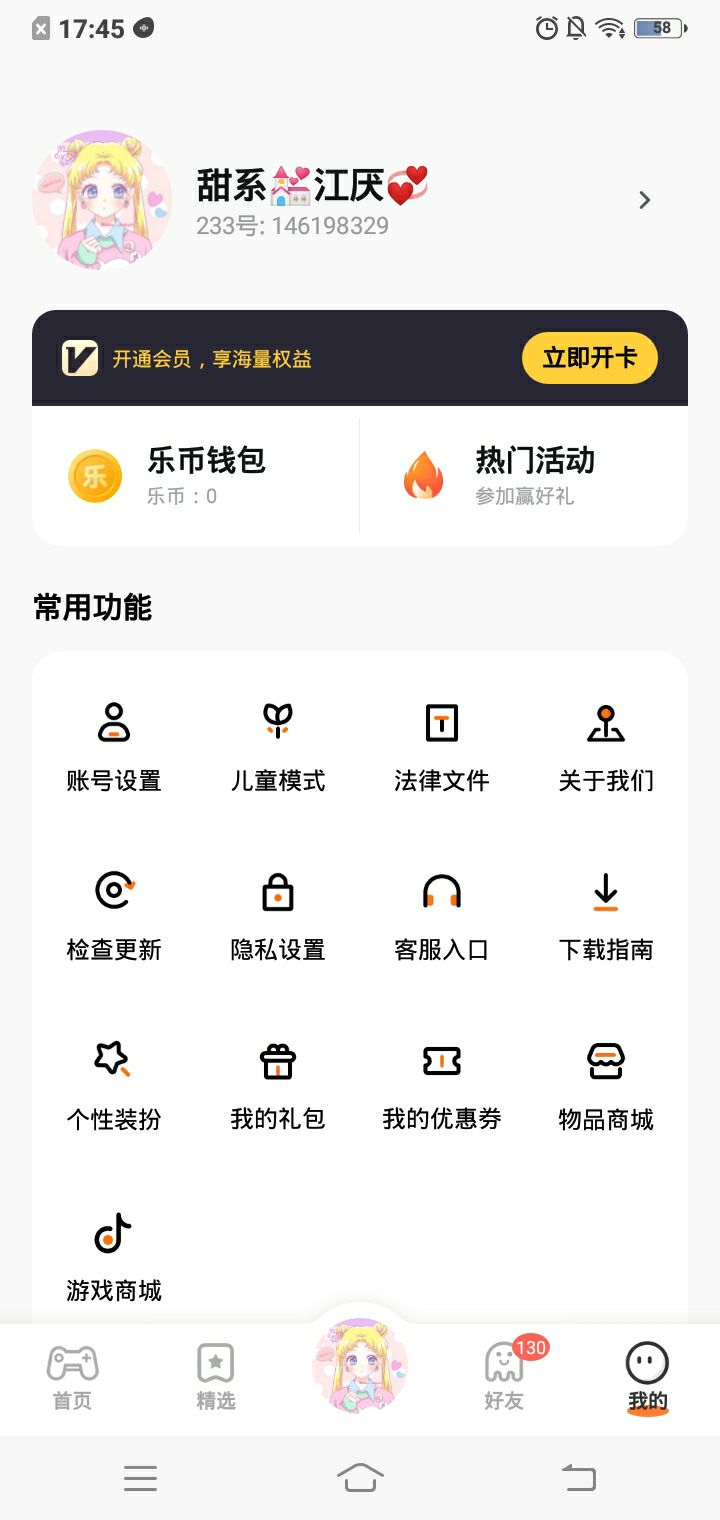Image resolution: width=720 pixels, height=1520 pixels.
Task: Select 检查更新 to check for updates
Action: point(114,915)
